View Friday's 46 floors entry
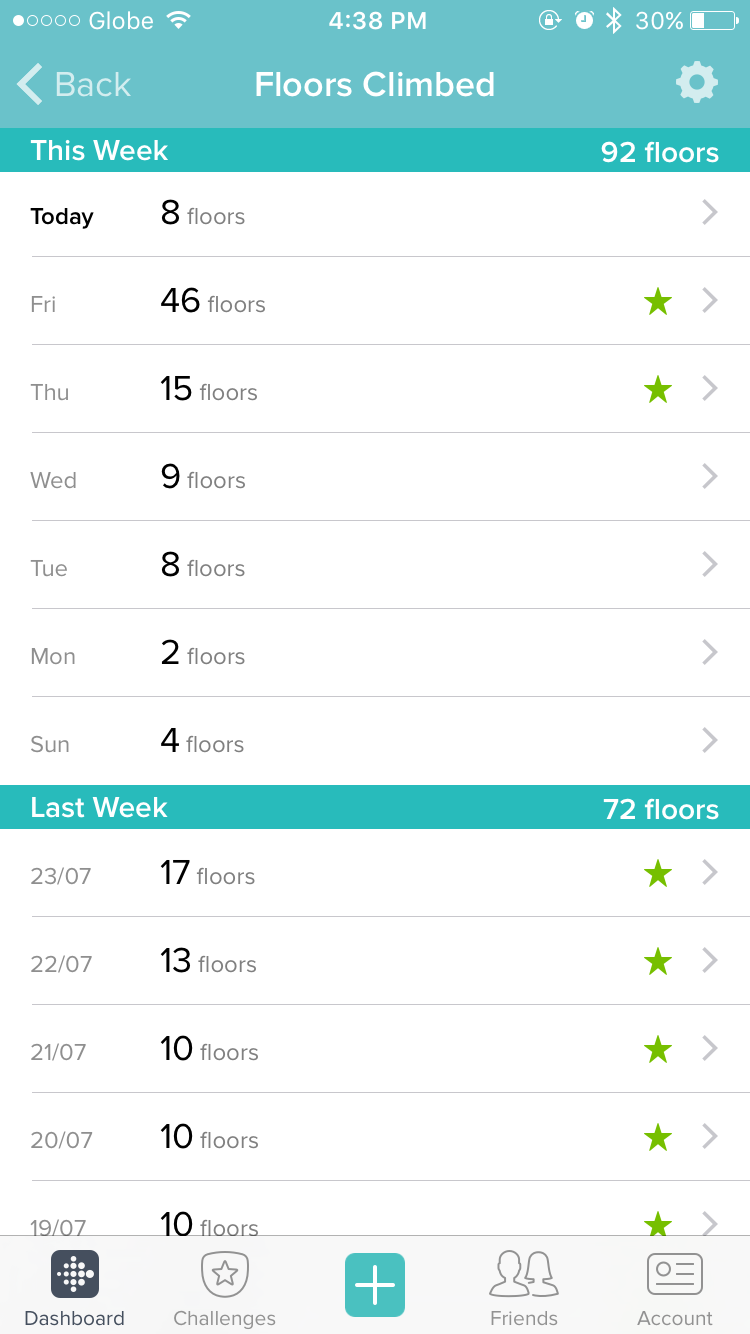Screen dimensions: 750x1334 click(x=375, y=301)
